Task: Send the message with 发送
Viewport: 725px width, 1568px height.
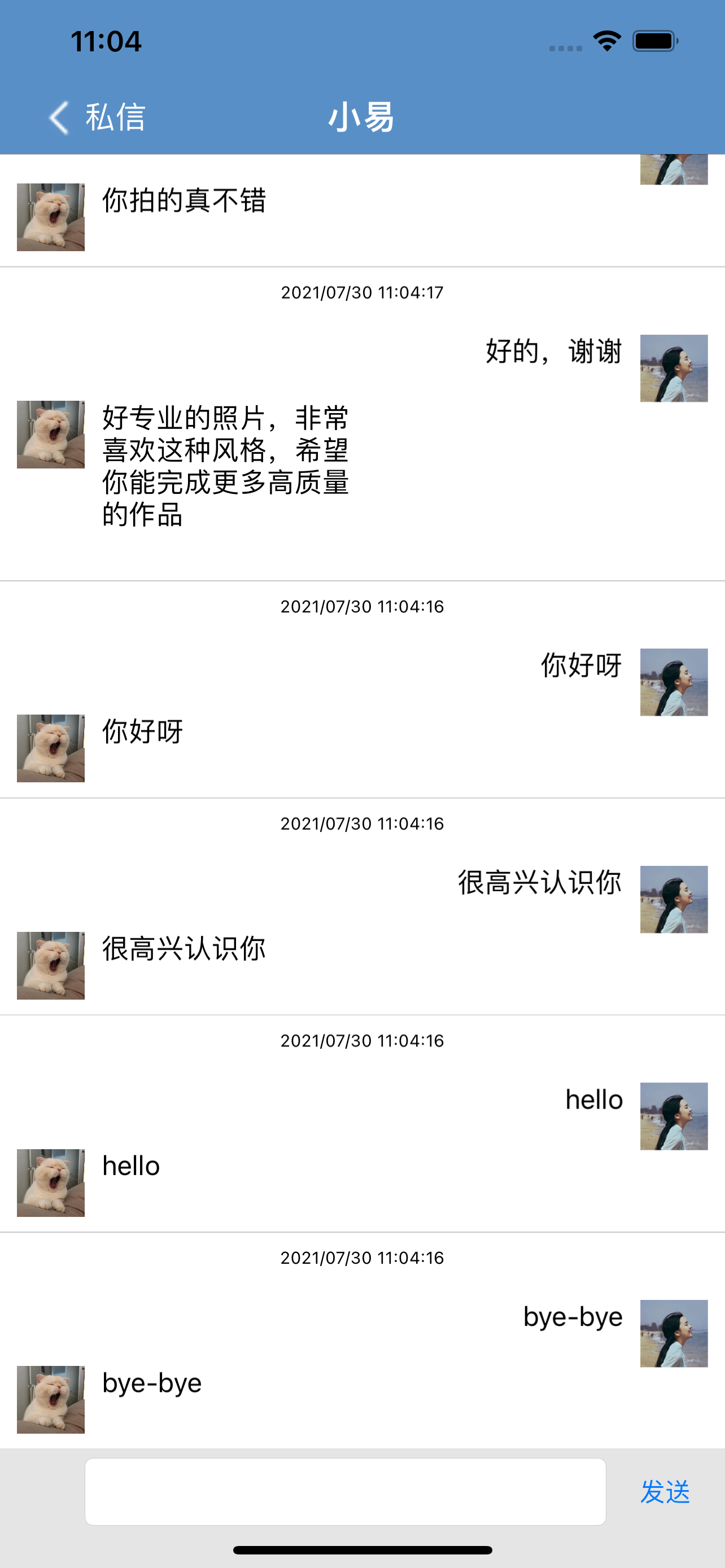Action: tap(665, 1492)
